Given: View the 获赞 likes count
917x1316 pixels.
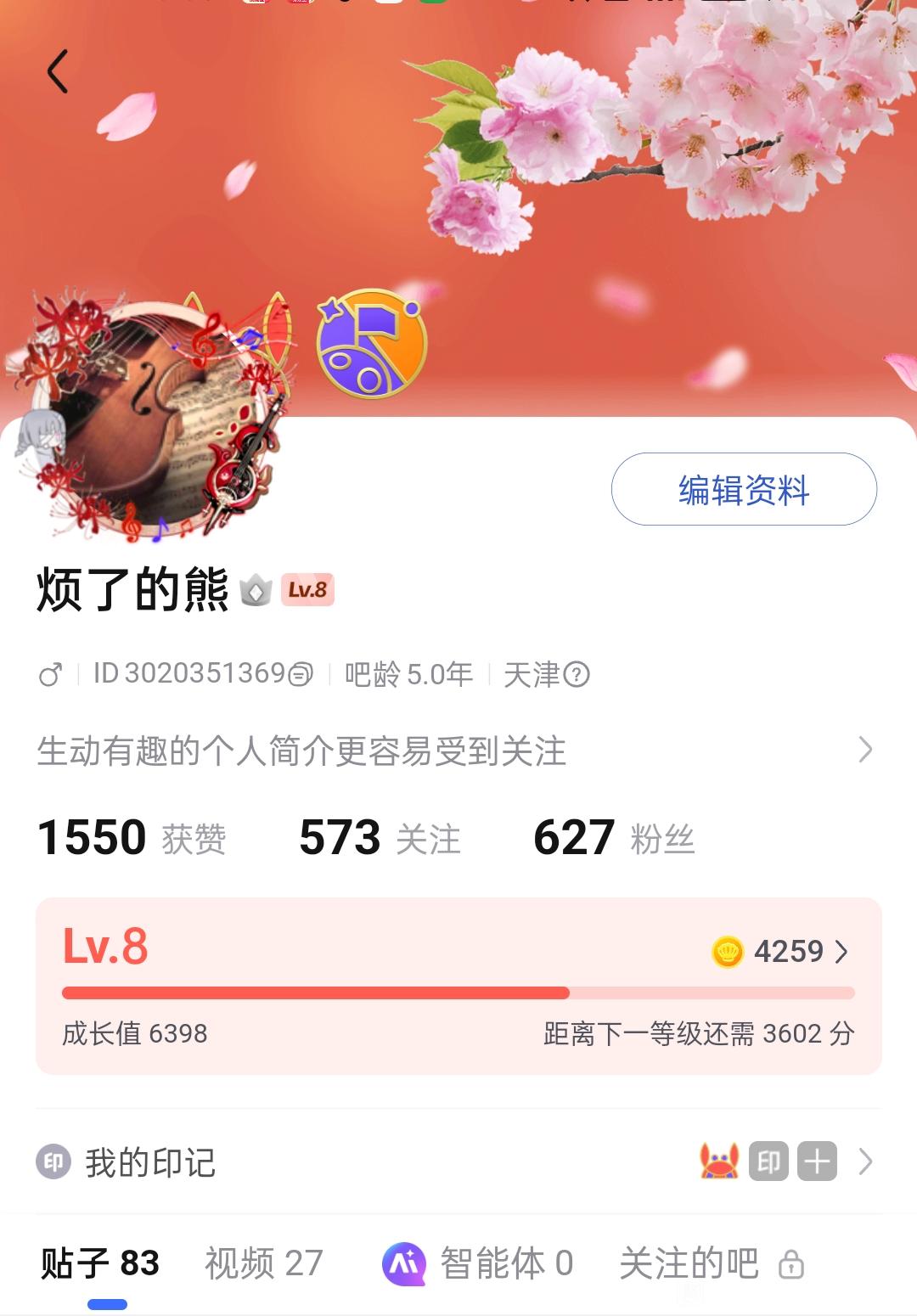Looking at the screenshot, I should [x=132, y=838].
